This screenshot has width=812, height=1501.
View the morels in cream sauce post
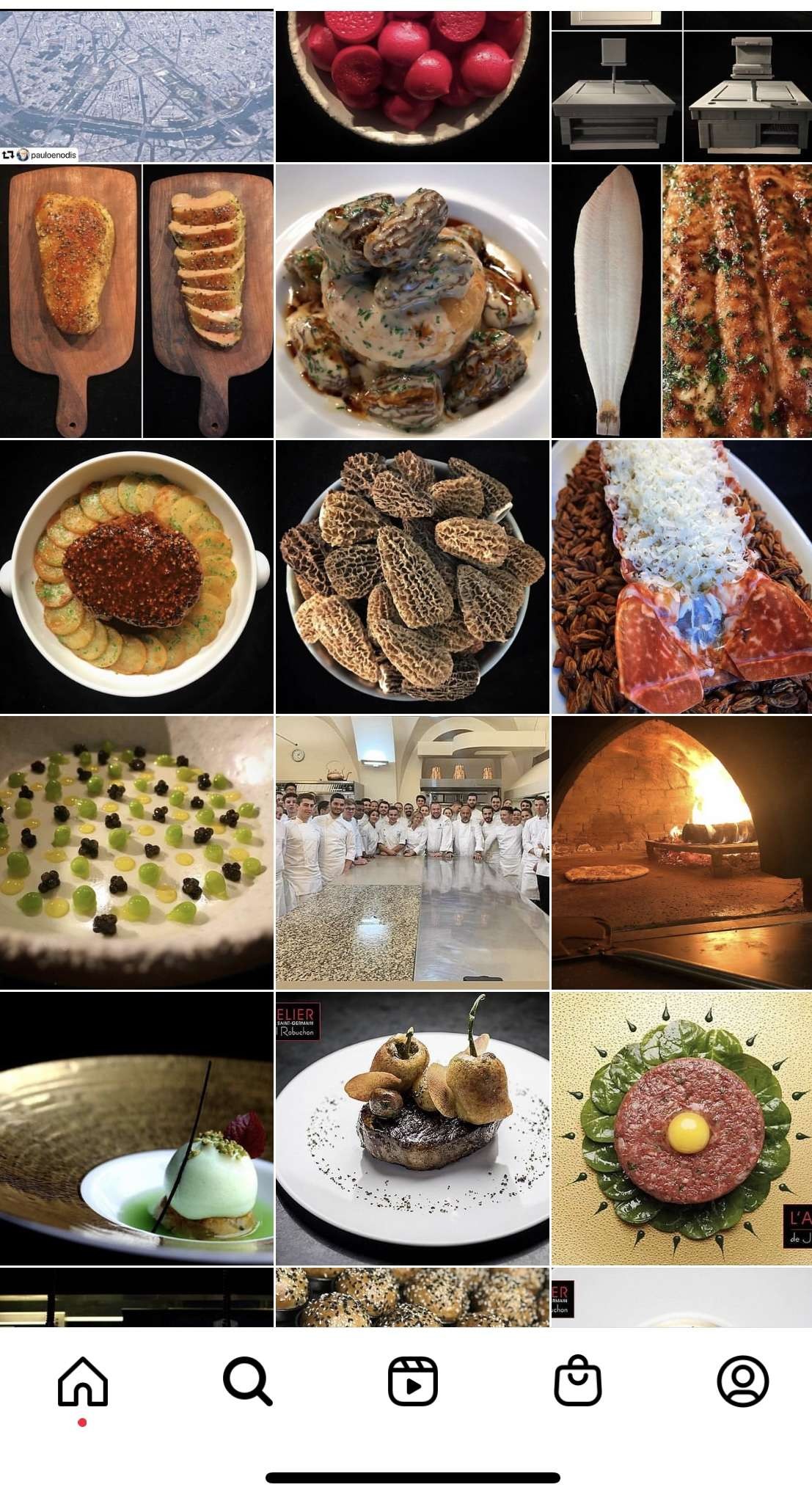[x=412, y=301]
